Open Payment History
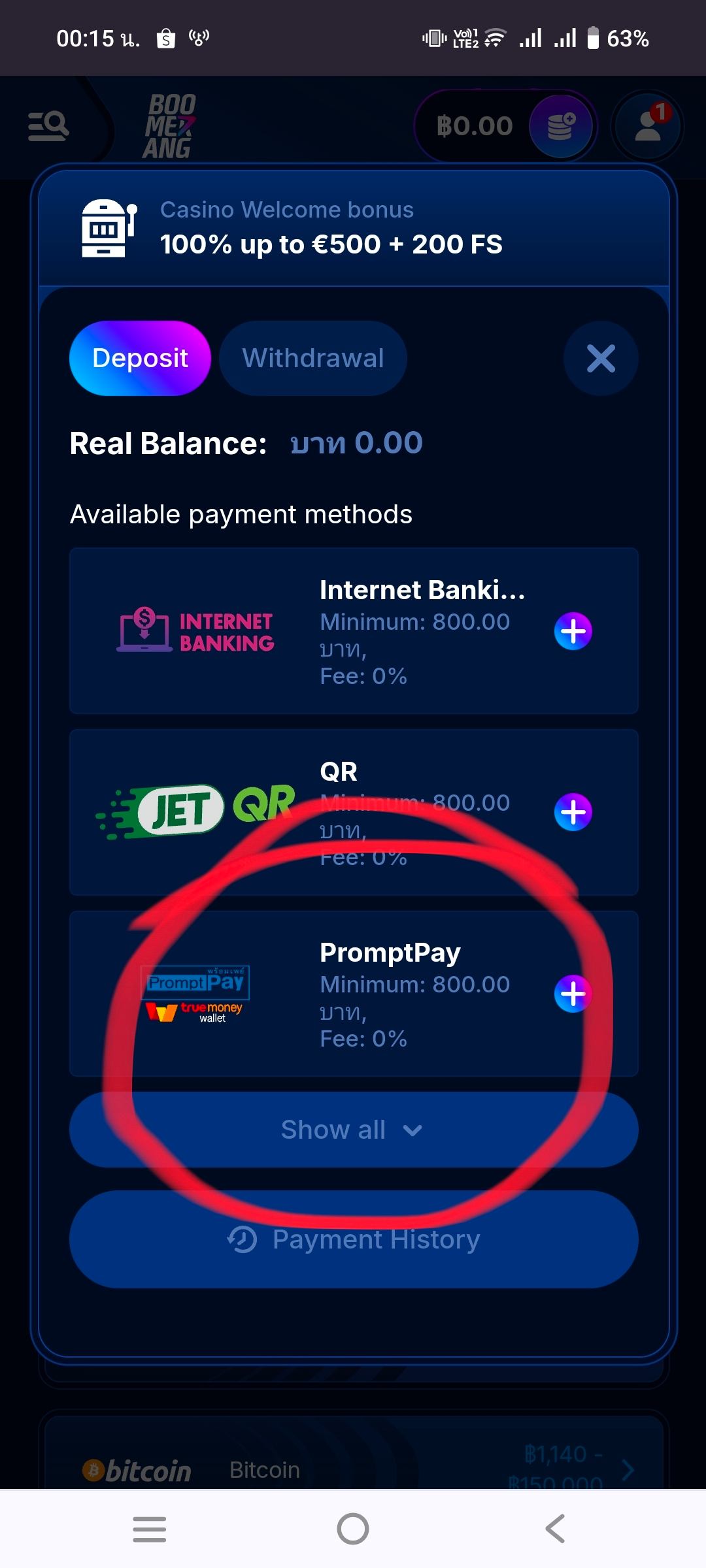 click(x=353, y=1239)
